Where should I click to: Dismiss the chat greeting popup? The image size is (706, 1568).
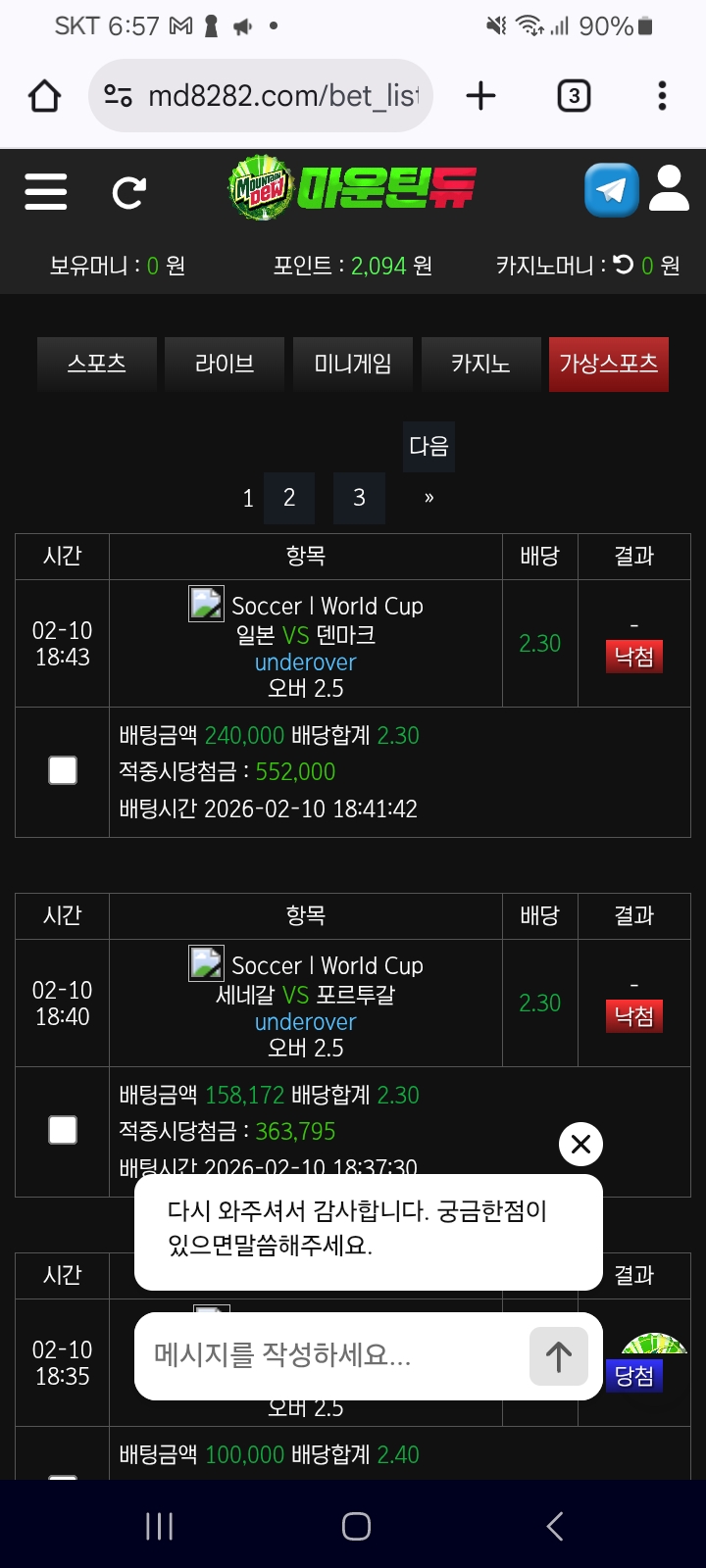coord(580,1144)
